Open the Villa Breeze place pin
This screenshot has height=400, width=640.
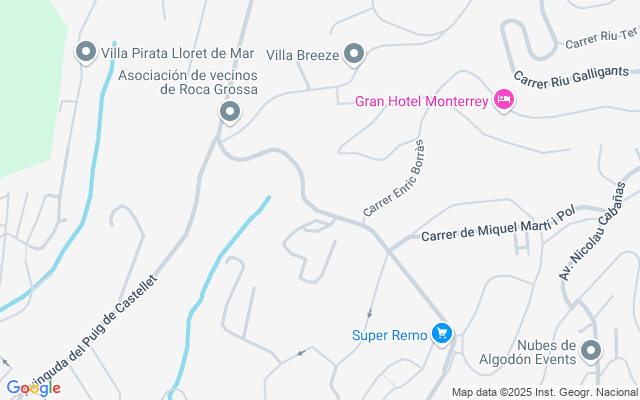(x=354, y=53)
